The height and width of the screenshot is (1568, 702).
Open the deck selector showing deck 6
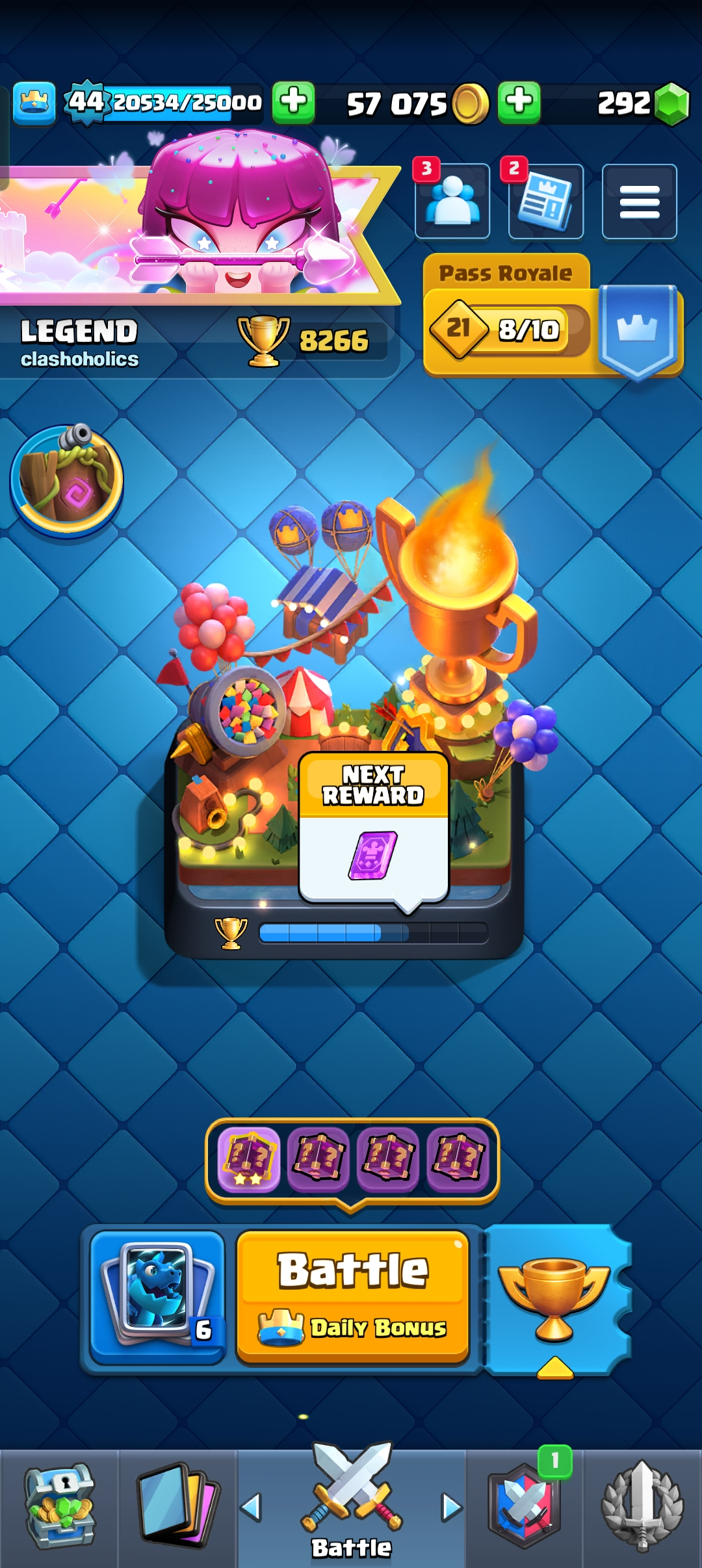click(x=157, y=1296)
